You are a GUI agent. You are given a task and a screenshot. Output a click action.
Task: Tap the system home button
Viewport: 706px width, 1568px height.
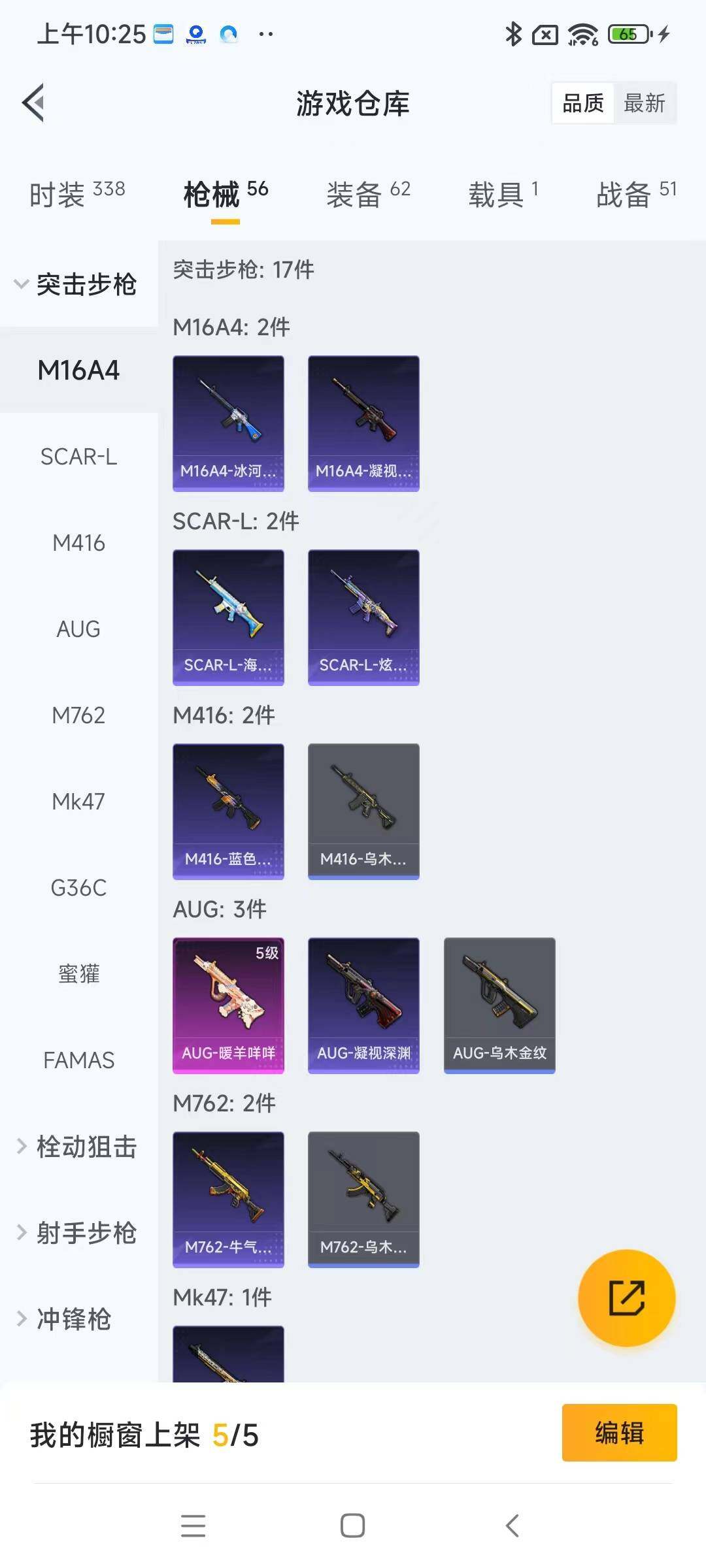pos(352,1526)
